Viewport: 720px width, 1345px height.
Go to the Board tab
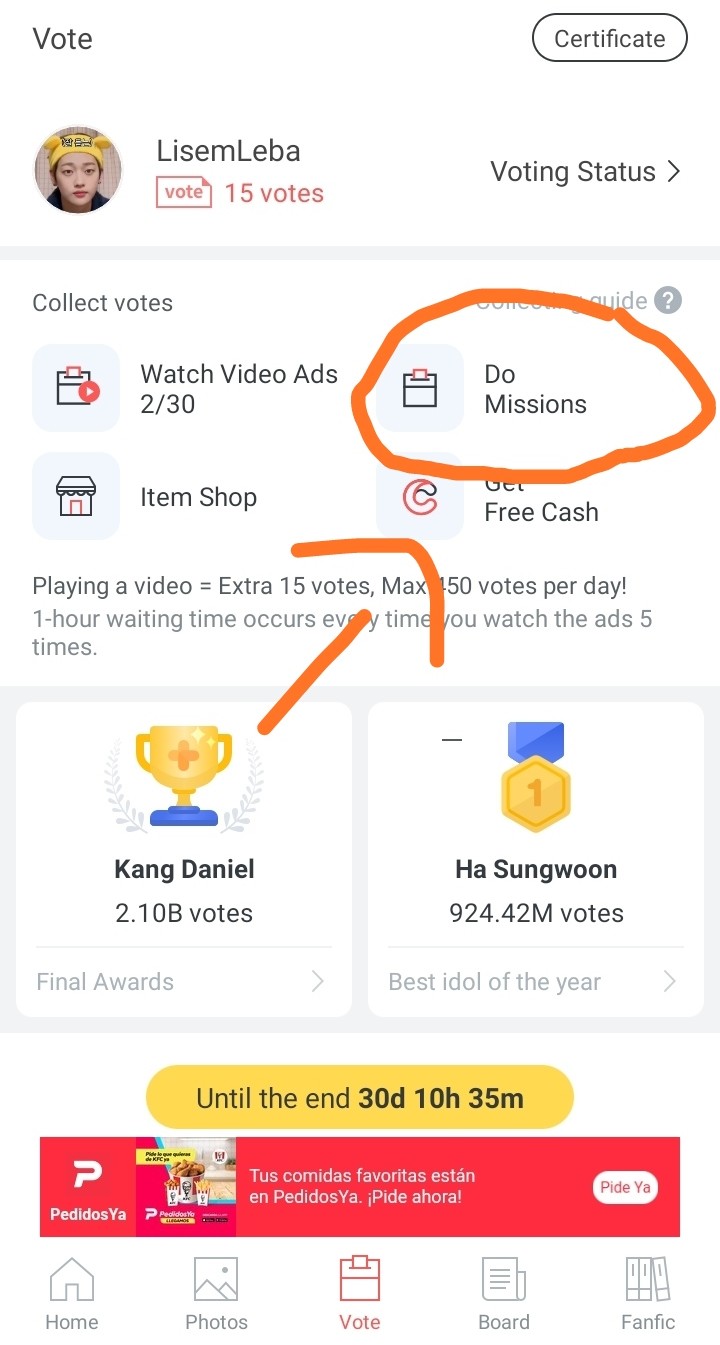[504, 1295]
